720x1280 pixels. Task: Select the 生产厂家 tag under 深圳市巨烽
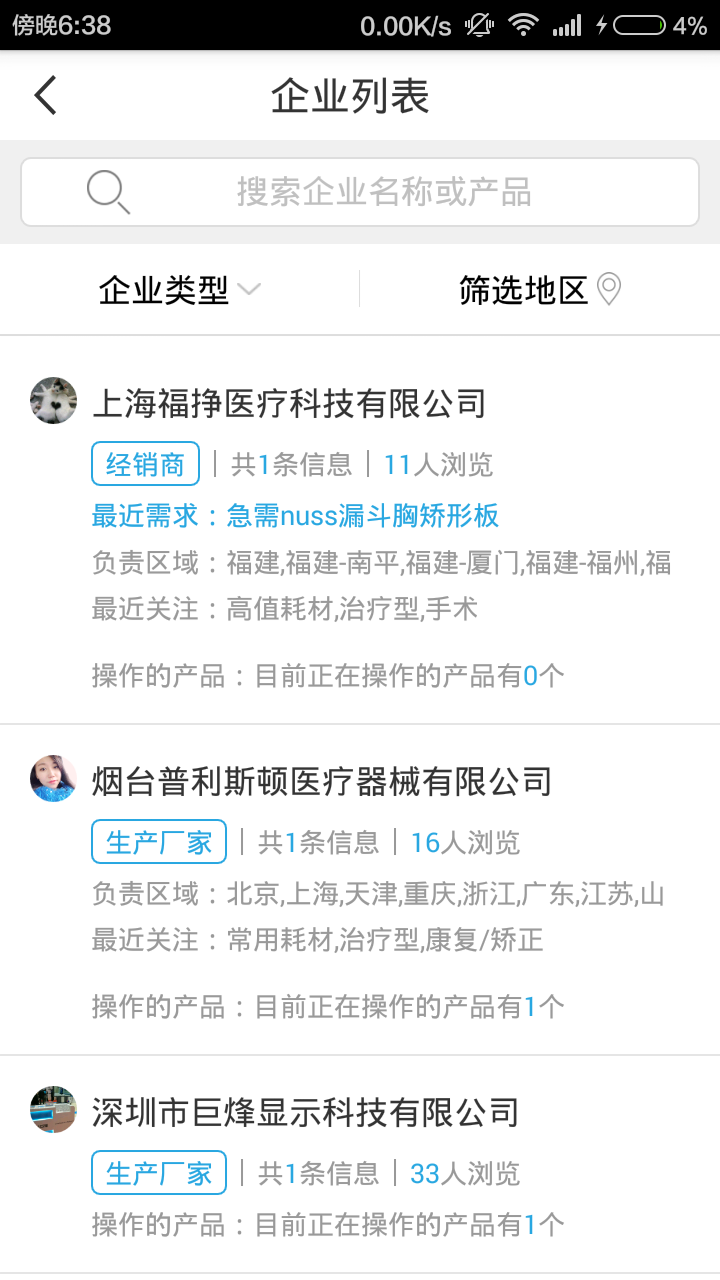click(x=158, y=1172)
